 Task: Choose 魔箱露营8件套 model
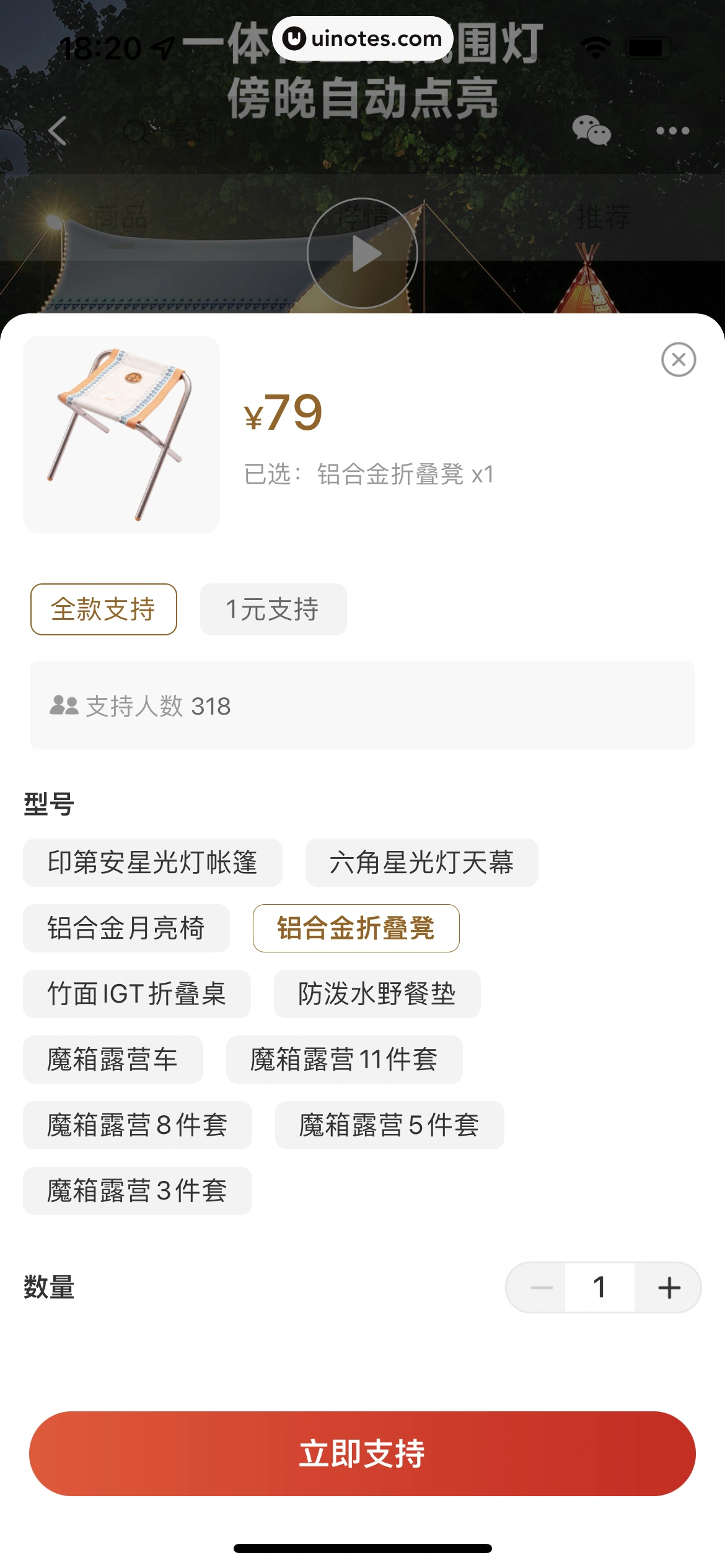coord(137,1125)
